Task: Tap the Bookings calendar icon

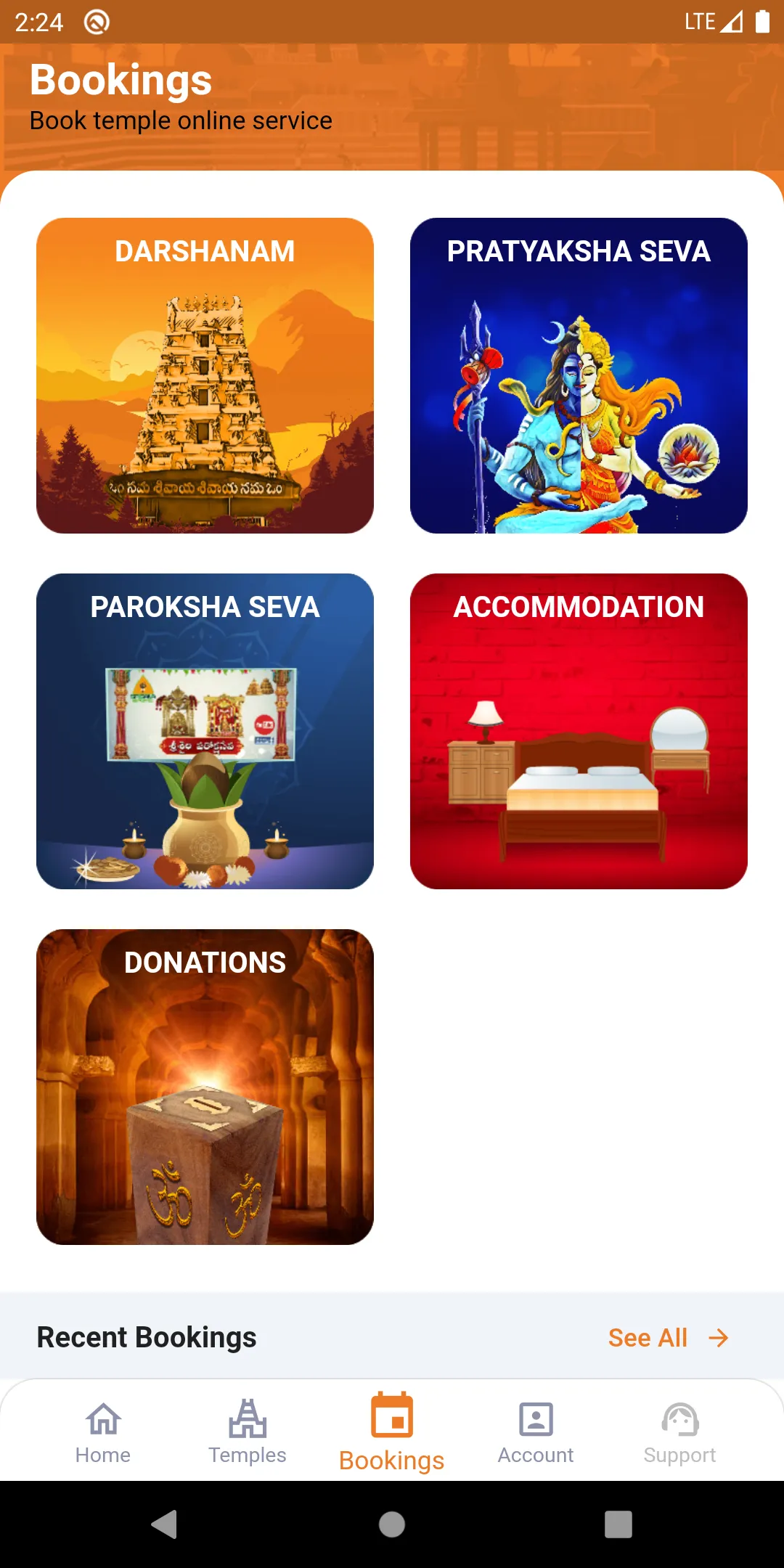Action: pyautogui.click(x=391, y=1414)
